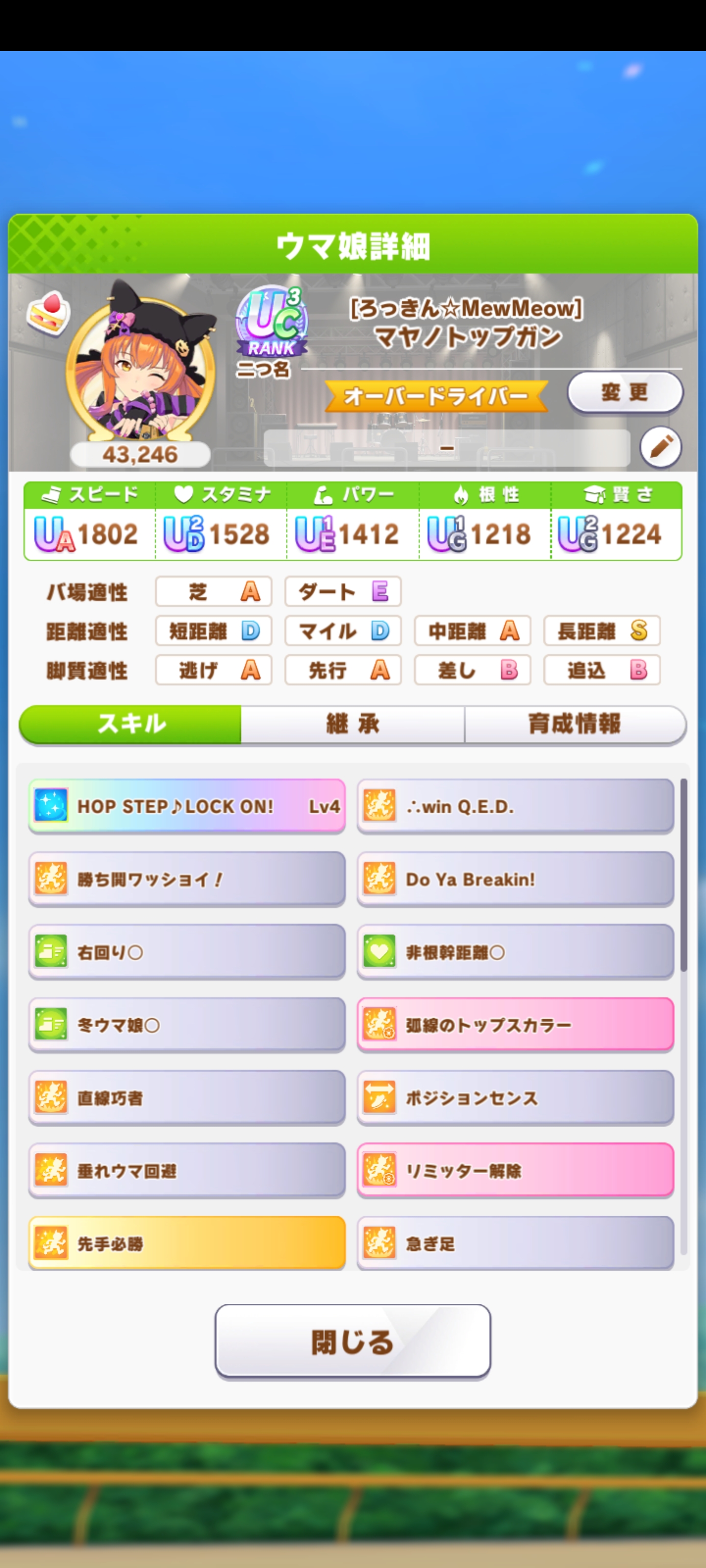Open the 垂れウマ回避 skill
This screenshot has height=1568, width=706.
[186, 1171]
